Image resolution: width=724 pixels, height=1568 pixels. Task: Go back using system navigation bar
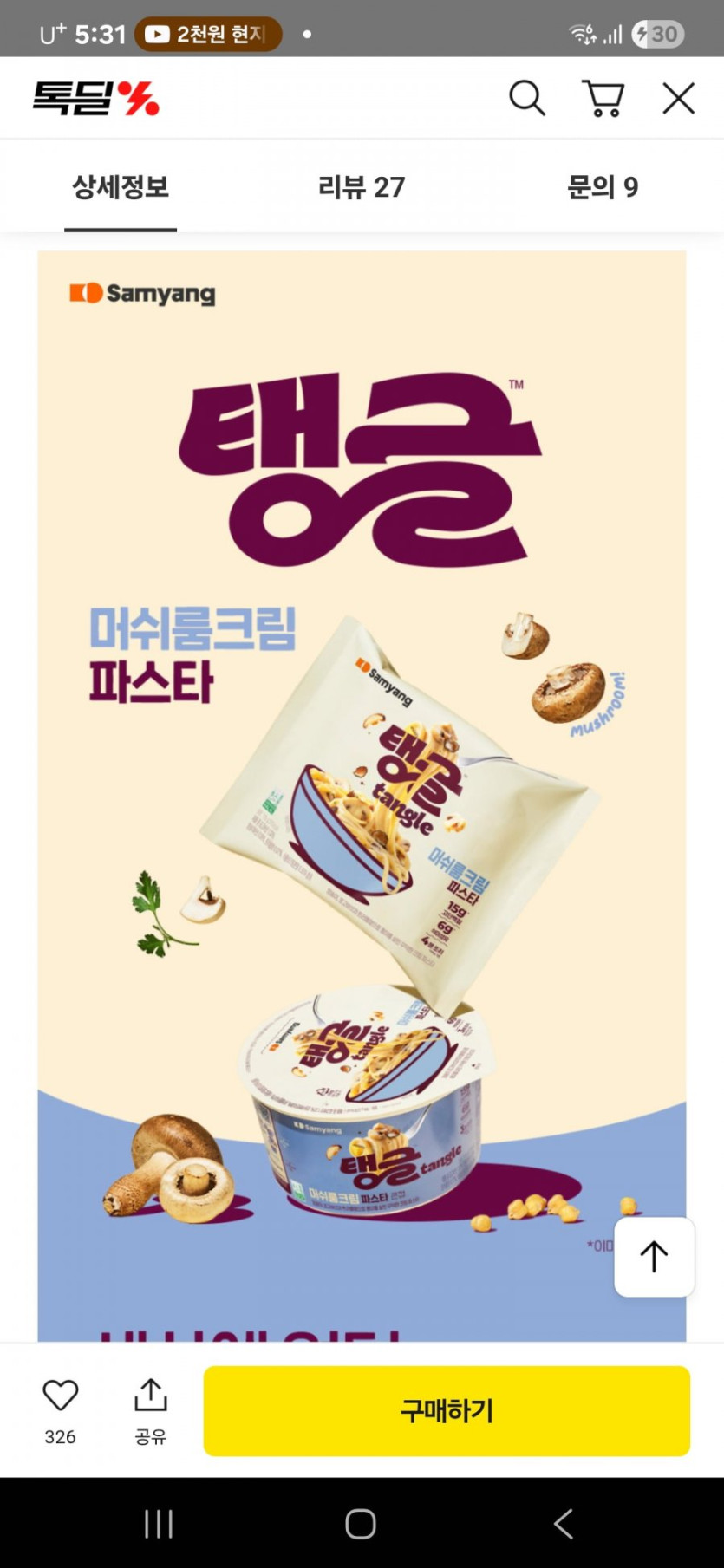tap(564, 1523)
